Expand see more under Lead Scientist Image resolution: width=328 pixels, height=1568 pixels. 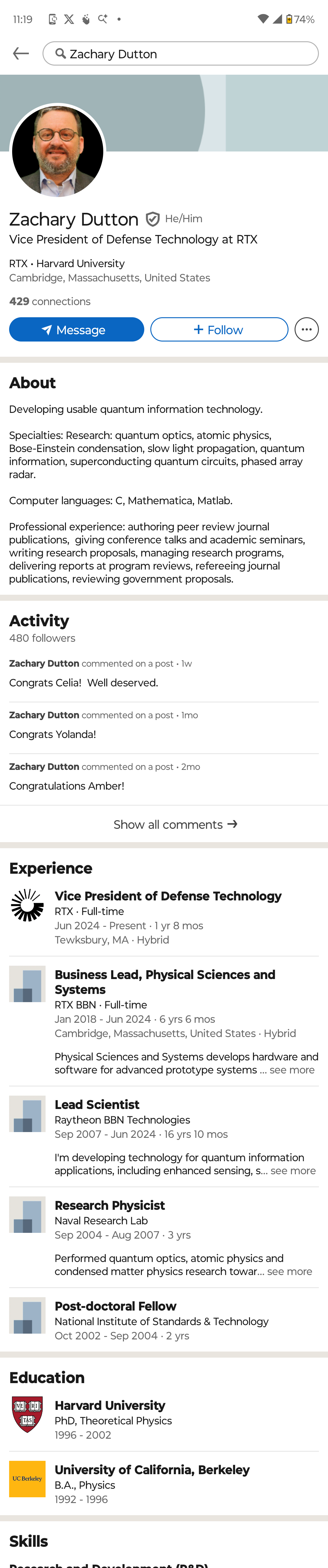click(293, 1171)
